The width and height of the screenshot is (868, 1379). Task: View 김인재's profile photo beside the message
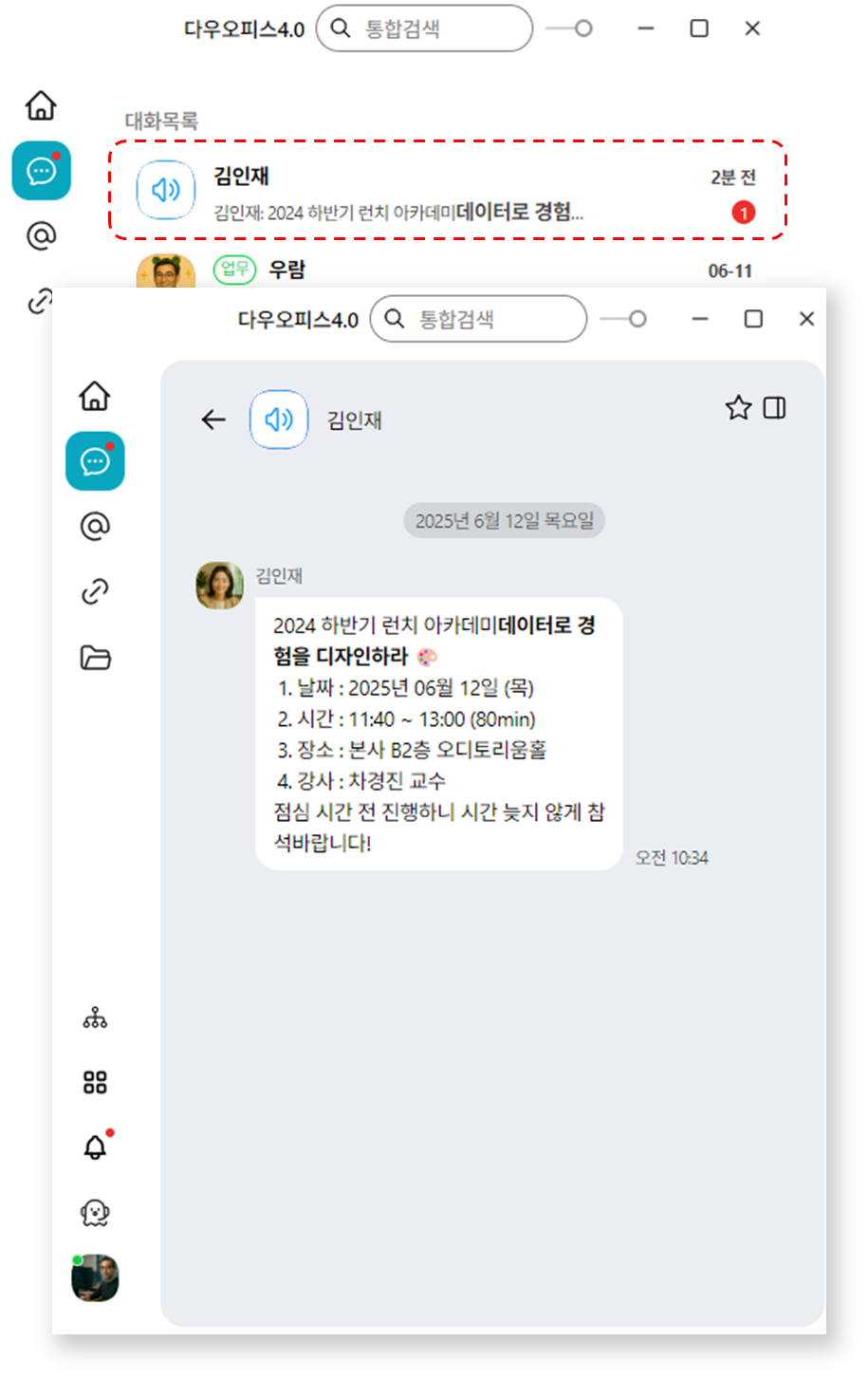pyautogui.click(x=219, y=585)
